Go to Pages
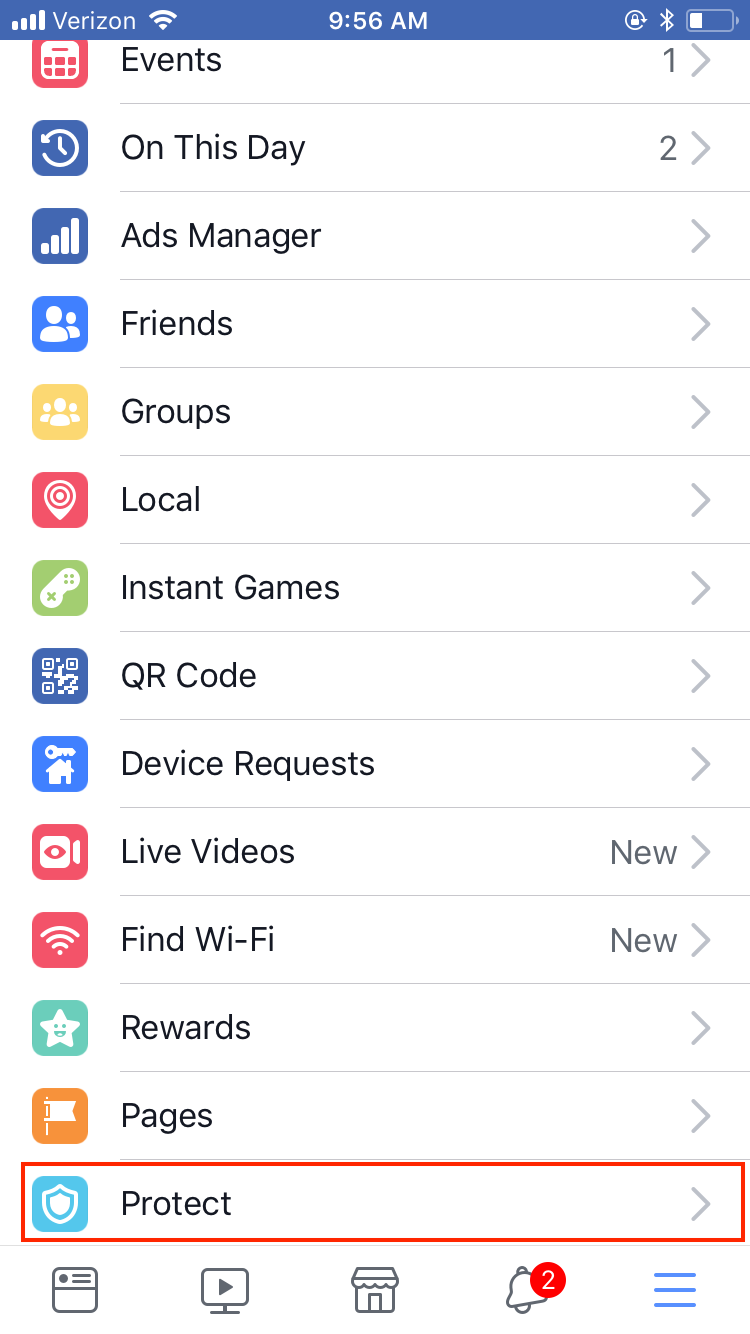This screenshot has width=750, height=1334. (x=375, y=1116)
